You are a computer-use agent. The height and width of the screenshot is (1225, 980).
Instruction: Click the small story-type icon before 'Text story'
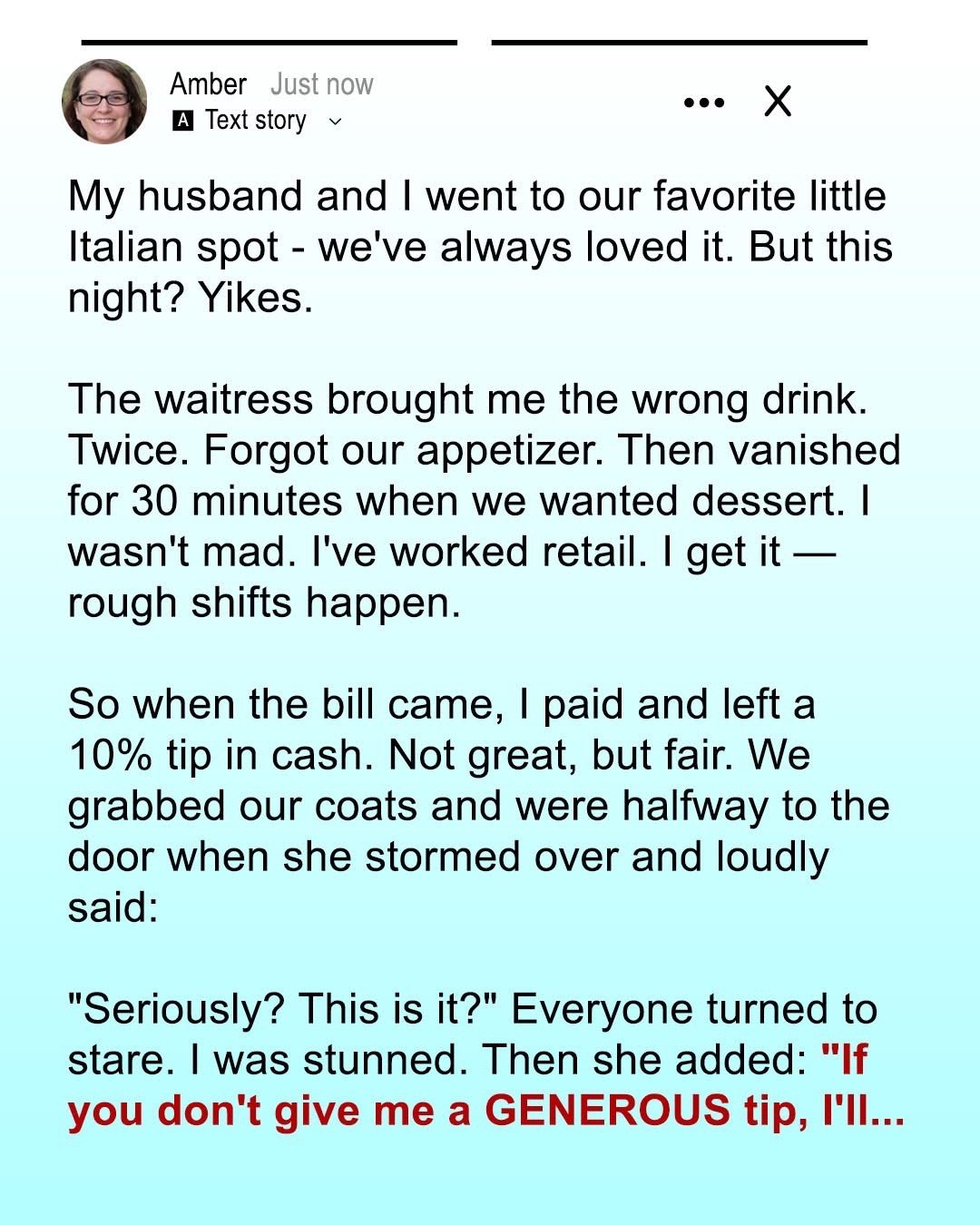(183, 119)
